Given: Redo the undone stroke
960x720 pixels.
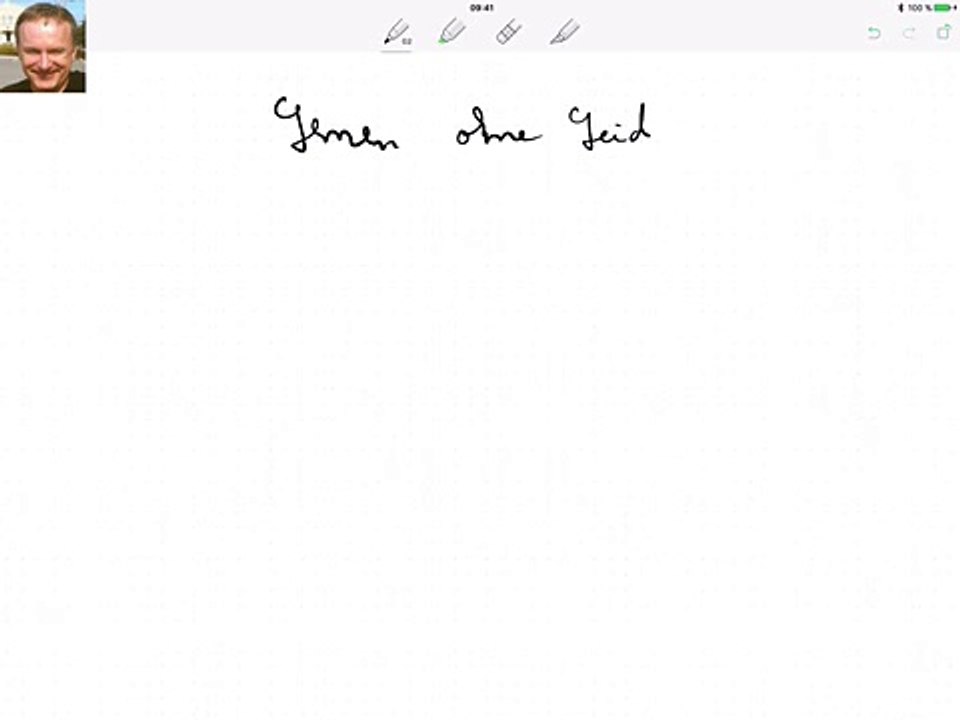Looking at the screenshot, I should [909, 33].
